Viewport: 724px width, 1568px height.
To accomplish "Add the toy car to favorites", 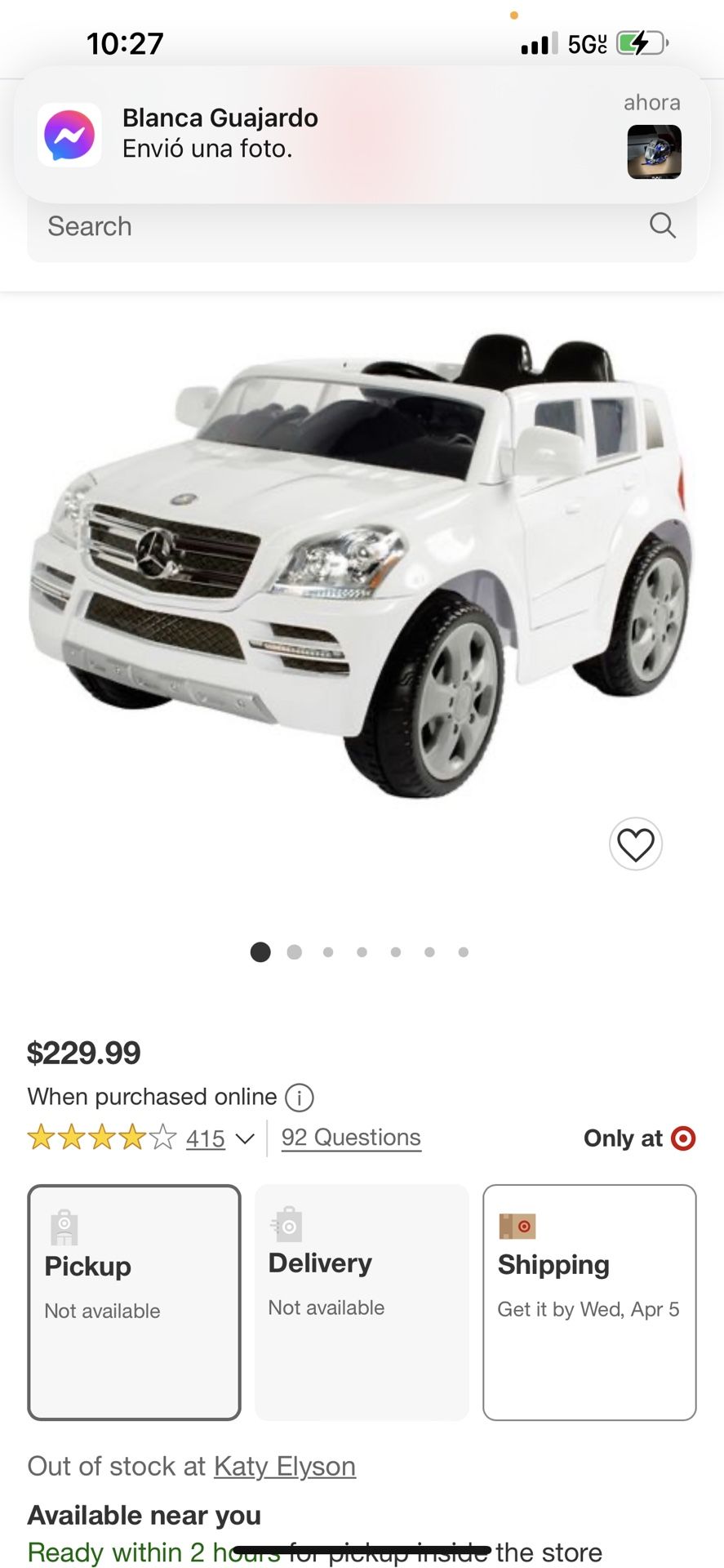I will tap(635, 844).
